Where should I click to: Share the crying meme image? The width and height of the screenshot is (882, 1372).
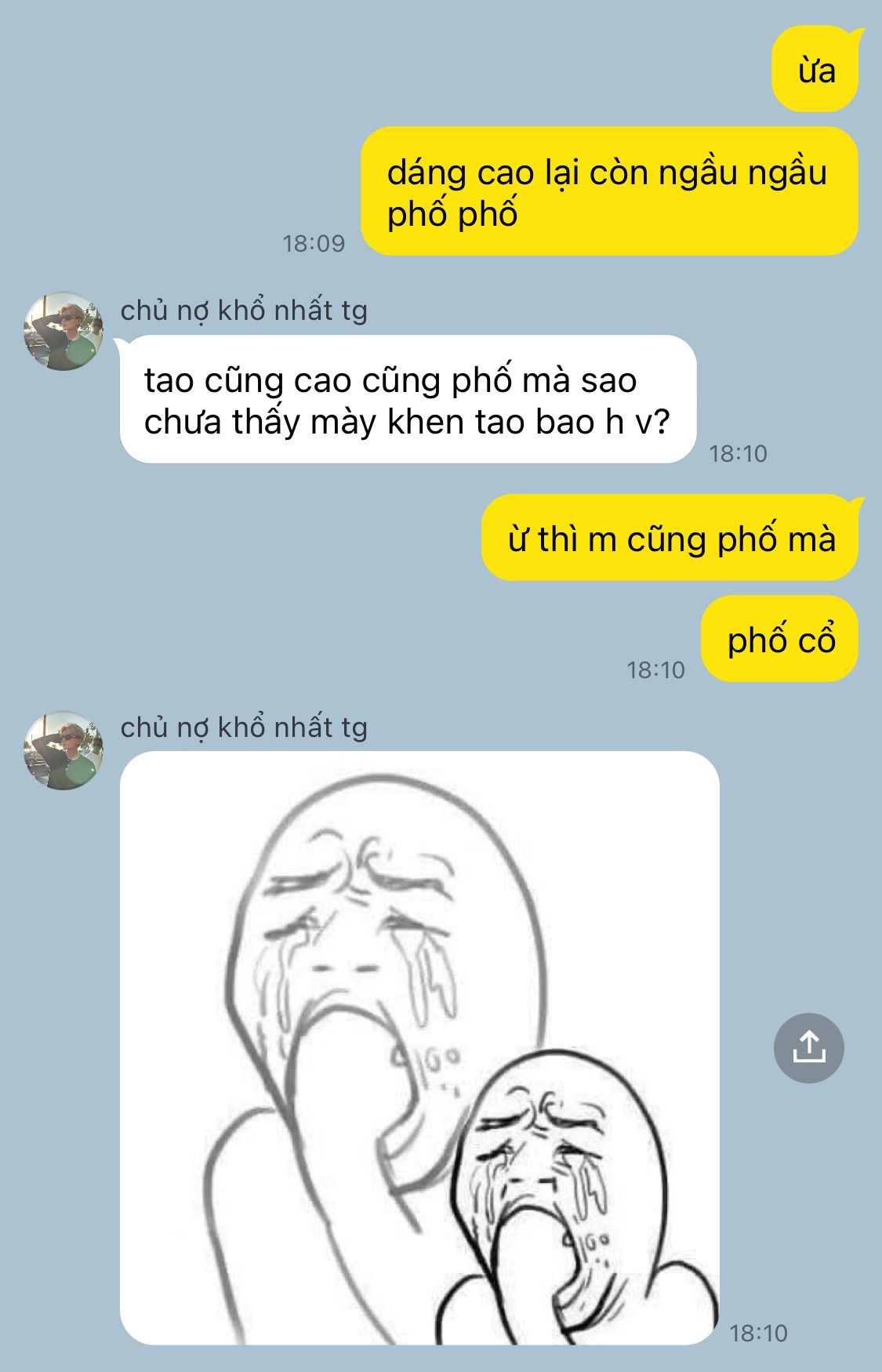[808, 1048]
